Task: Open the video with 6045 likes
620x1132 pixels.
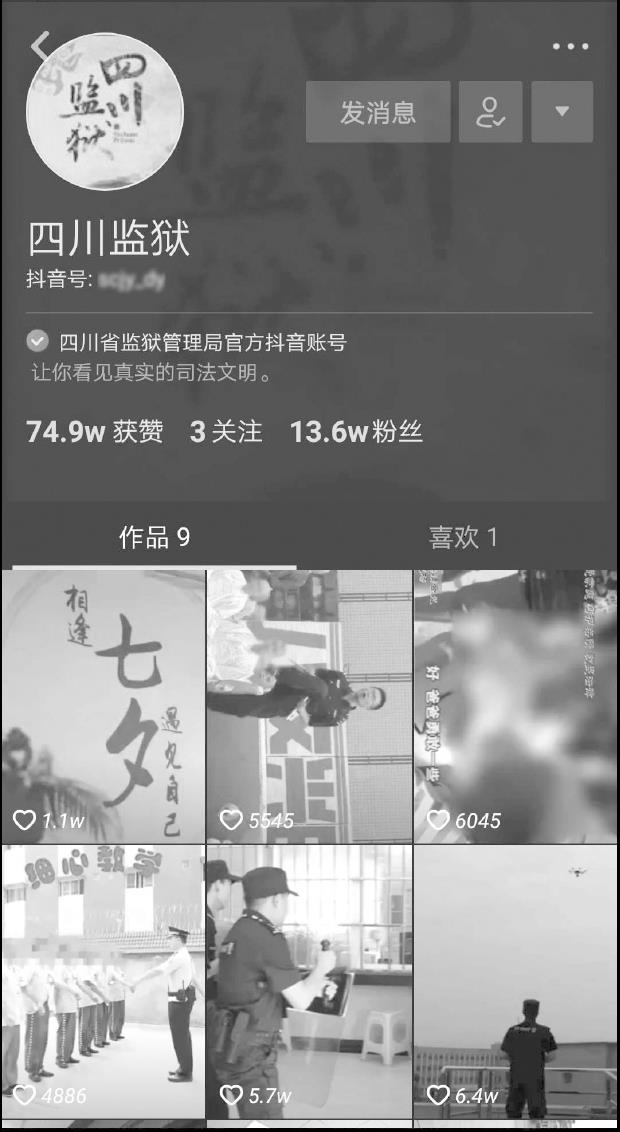Action: 515,705
